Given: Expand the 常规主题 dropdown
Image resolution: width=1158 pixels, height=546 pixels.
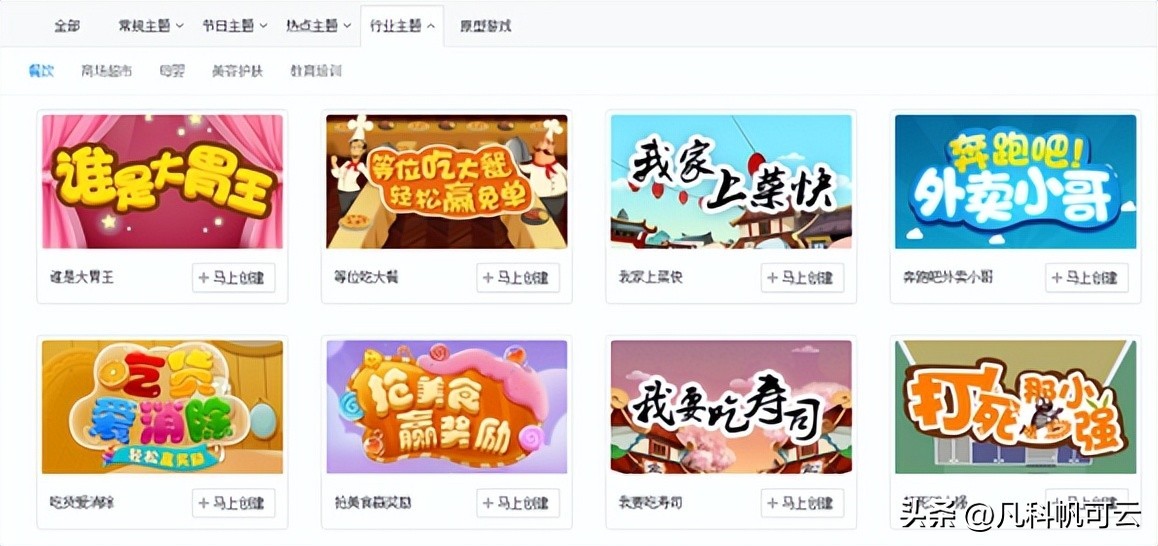Looking at the screenshot, I should click(150, 26).
